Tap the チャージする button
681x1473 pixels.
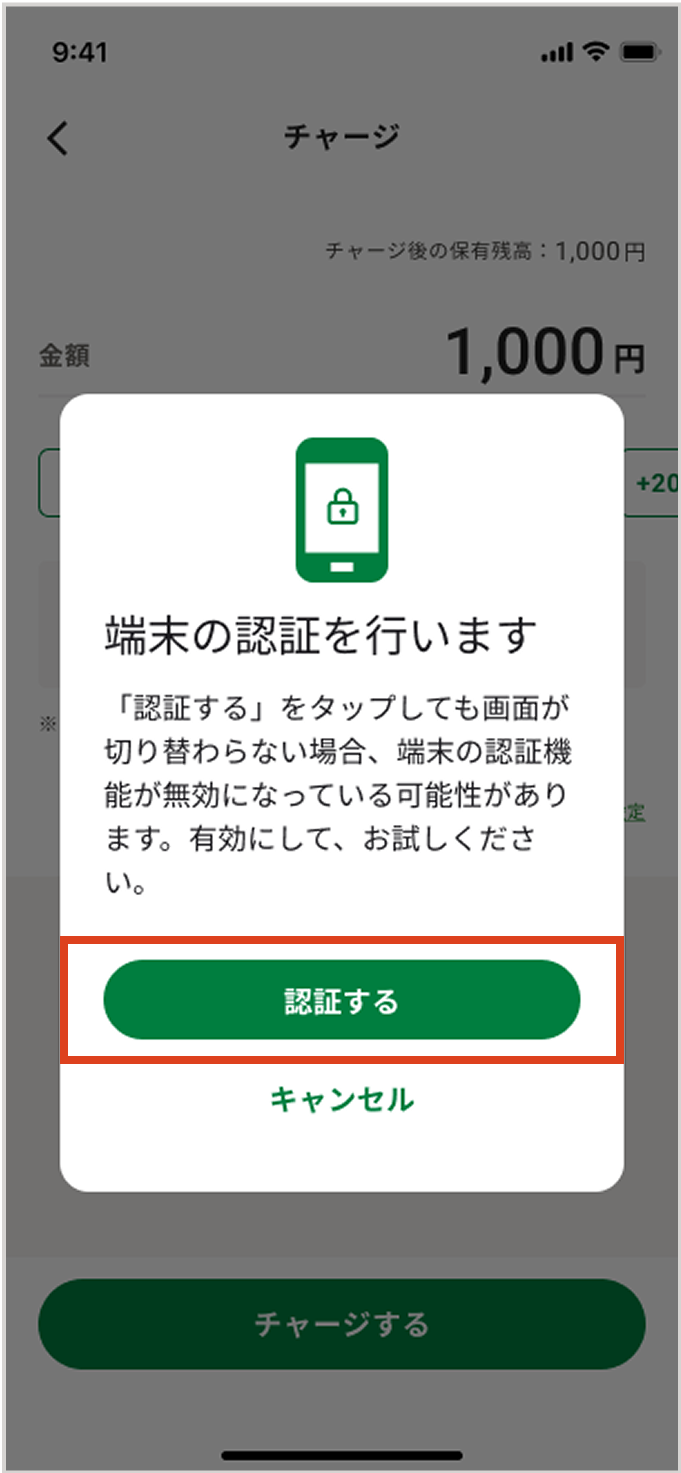coord(341,1324)
